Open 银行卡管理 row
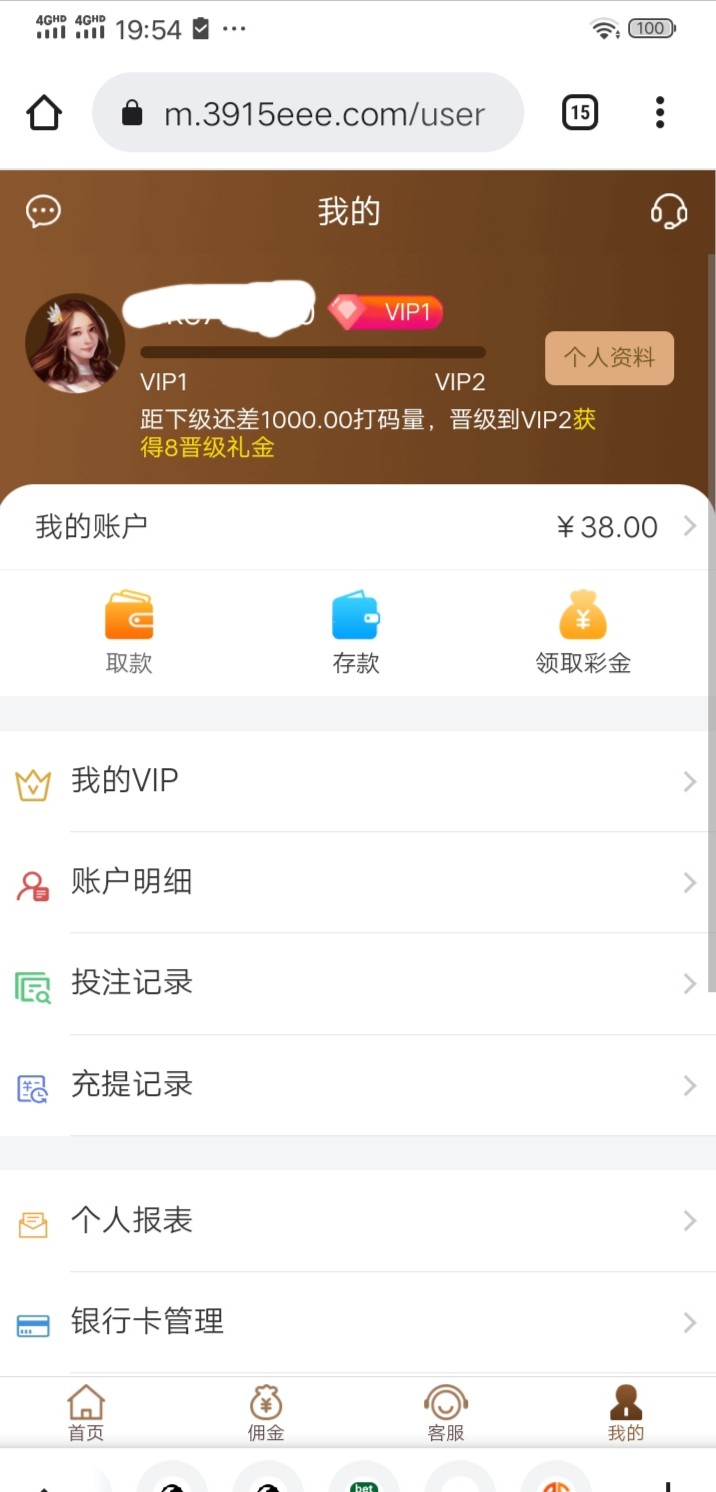The height and width of the screenshot is (1492, 716). point(358,1323)
